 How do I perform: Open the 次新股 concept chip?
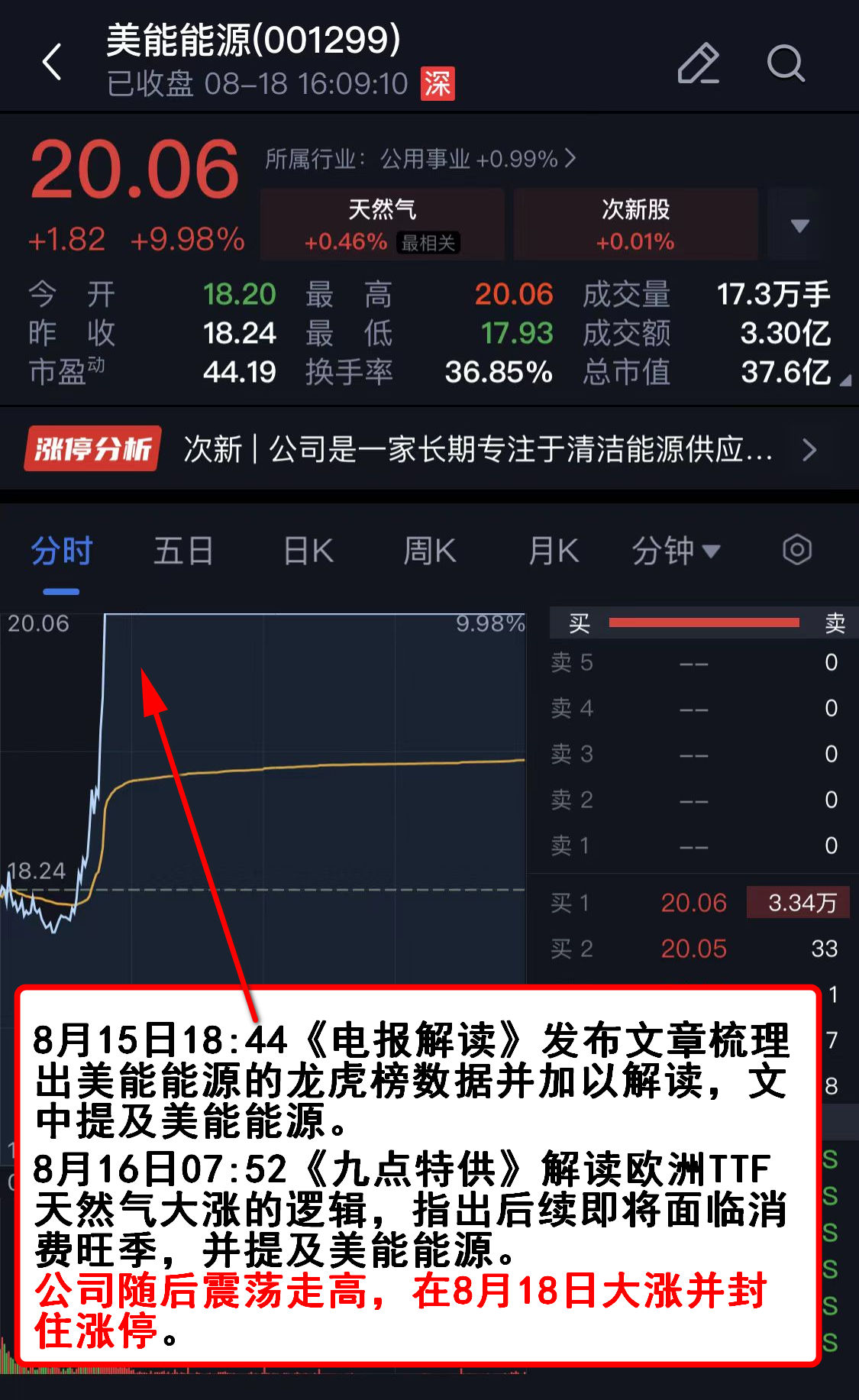[x=635, y=225]
